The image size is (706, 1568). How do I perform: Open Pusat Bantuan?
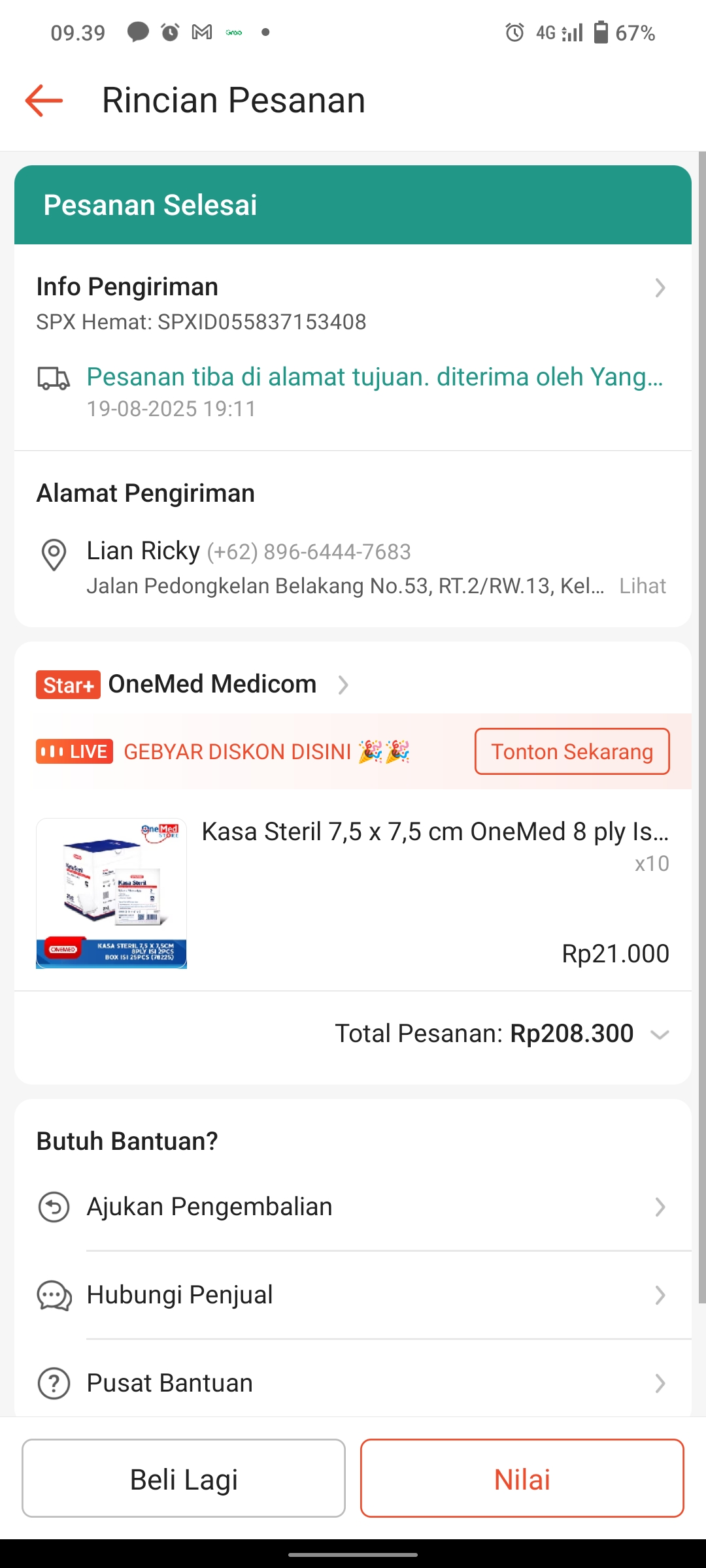353,1383
